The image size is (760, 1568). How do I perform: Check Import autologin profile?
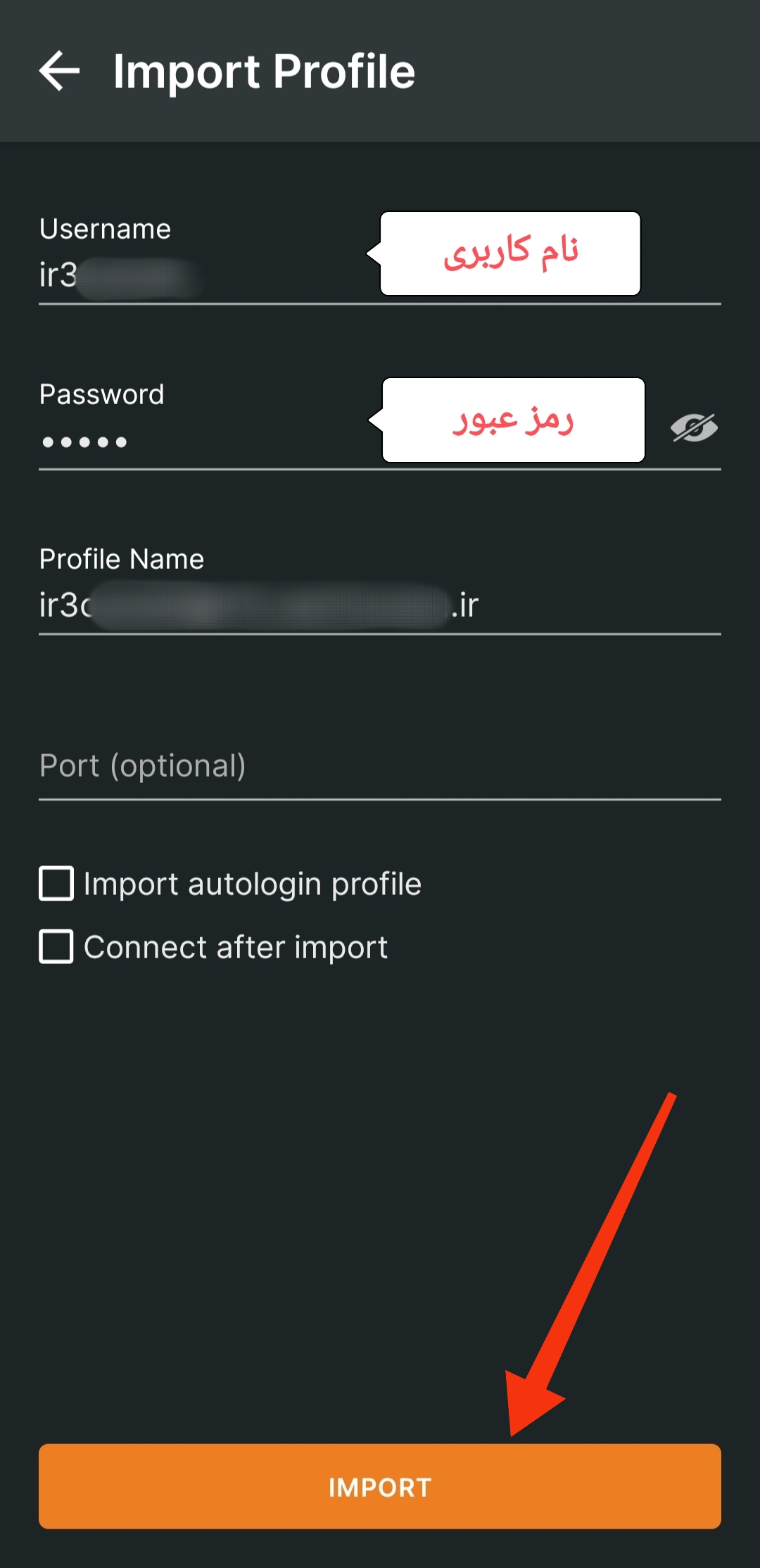coord(56,884)
